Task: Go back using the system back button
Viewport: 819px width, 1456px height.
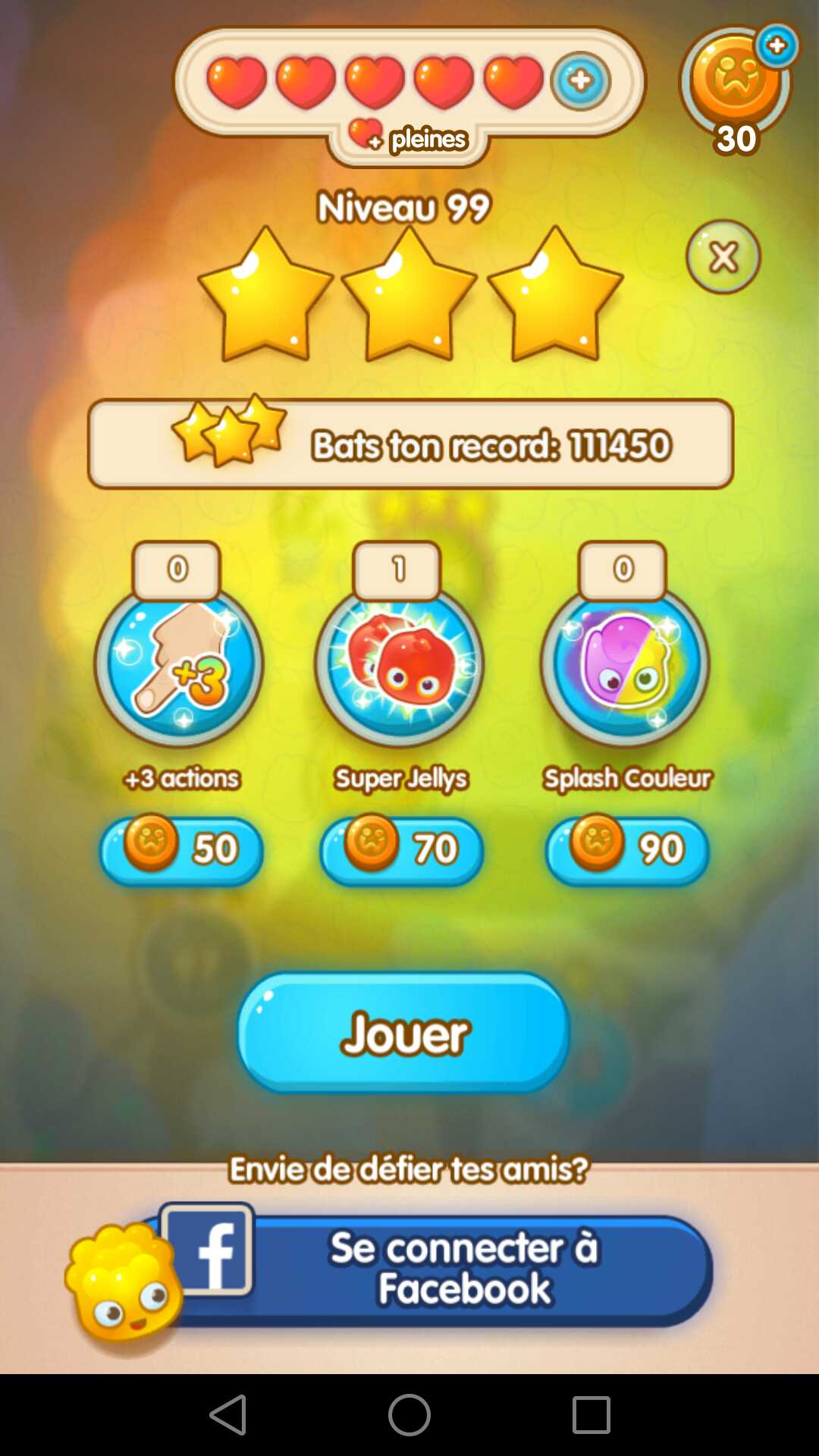Action: [x=228, y=1414]
